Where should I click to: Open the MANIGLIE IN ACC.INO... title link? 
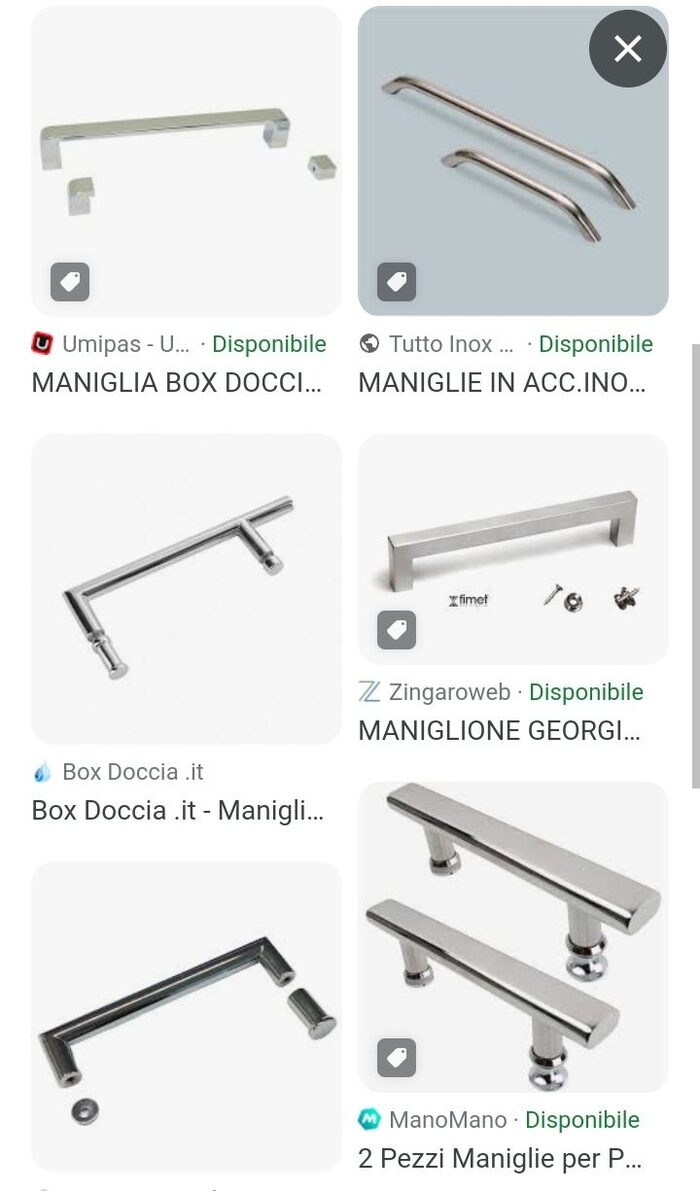tap(502, 383)
